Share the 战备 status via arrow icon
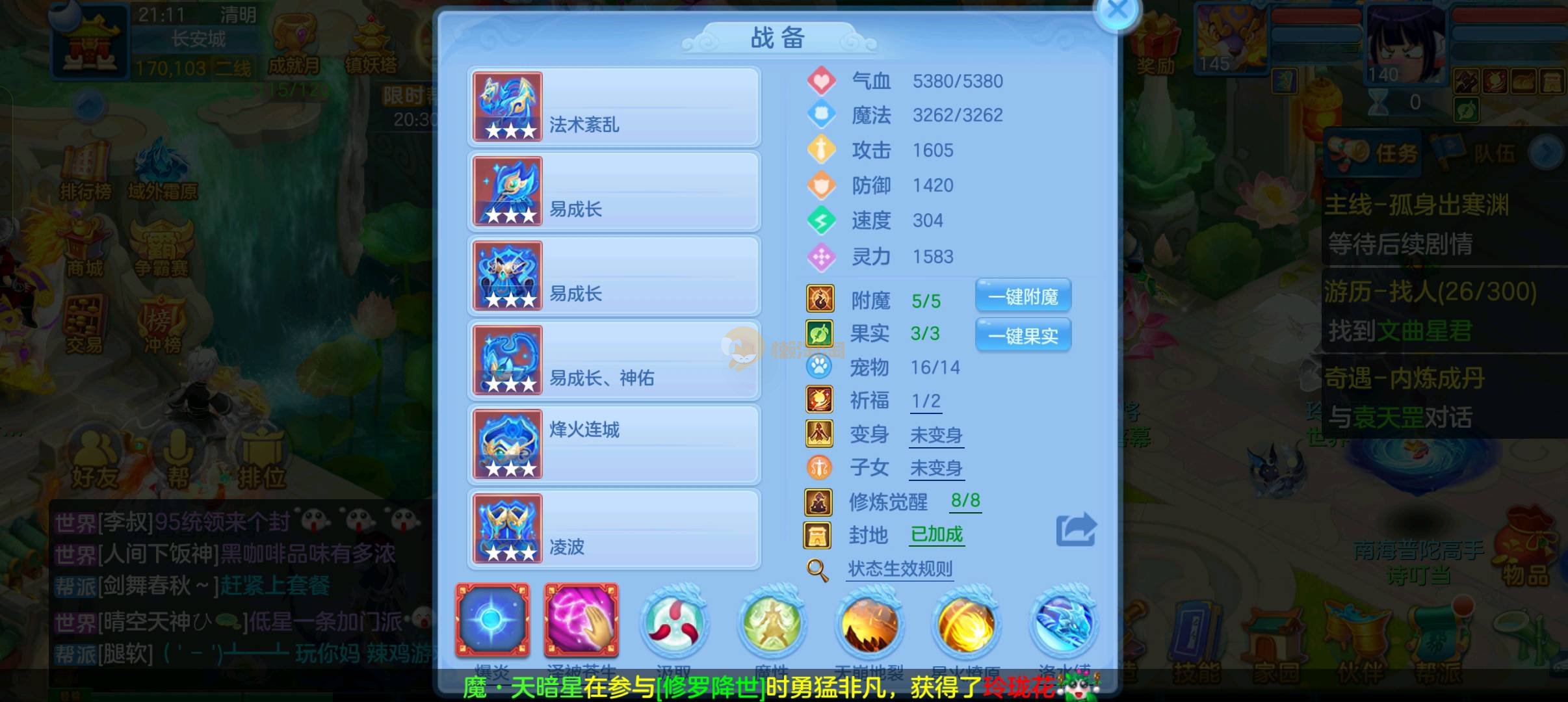The image size is (1568, 702). tap(1076, 530)
